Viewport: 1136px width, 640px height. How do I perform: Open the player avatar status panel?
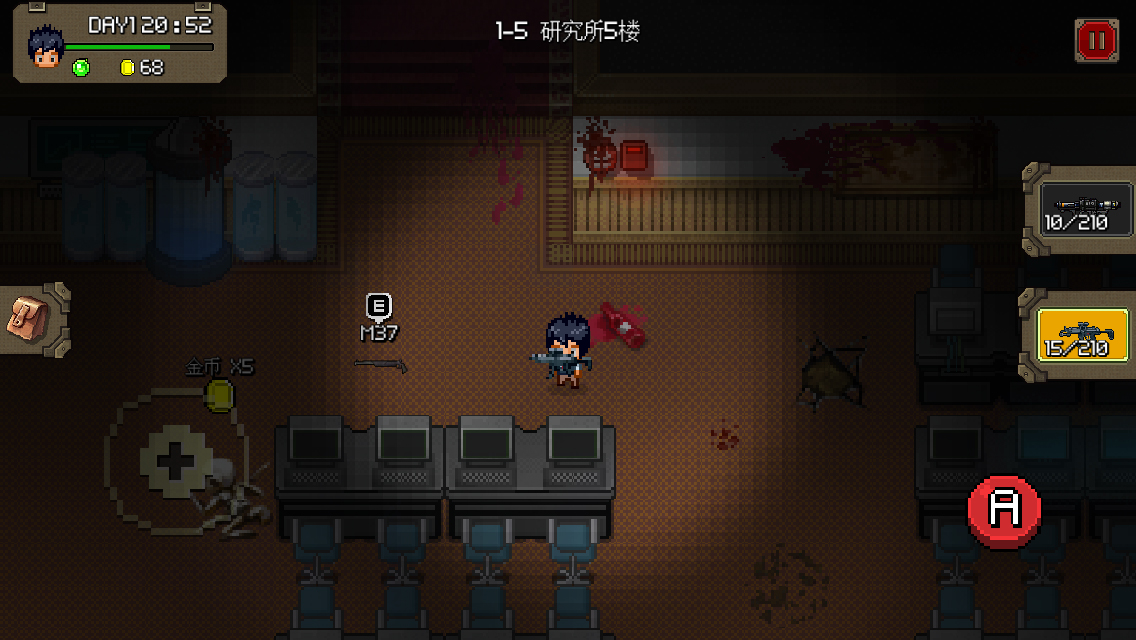44,47
